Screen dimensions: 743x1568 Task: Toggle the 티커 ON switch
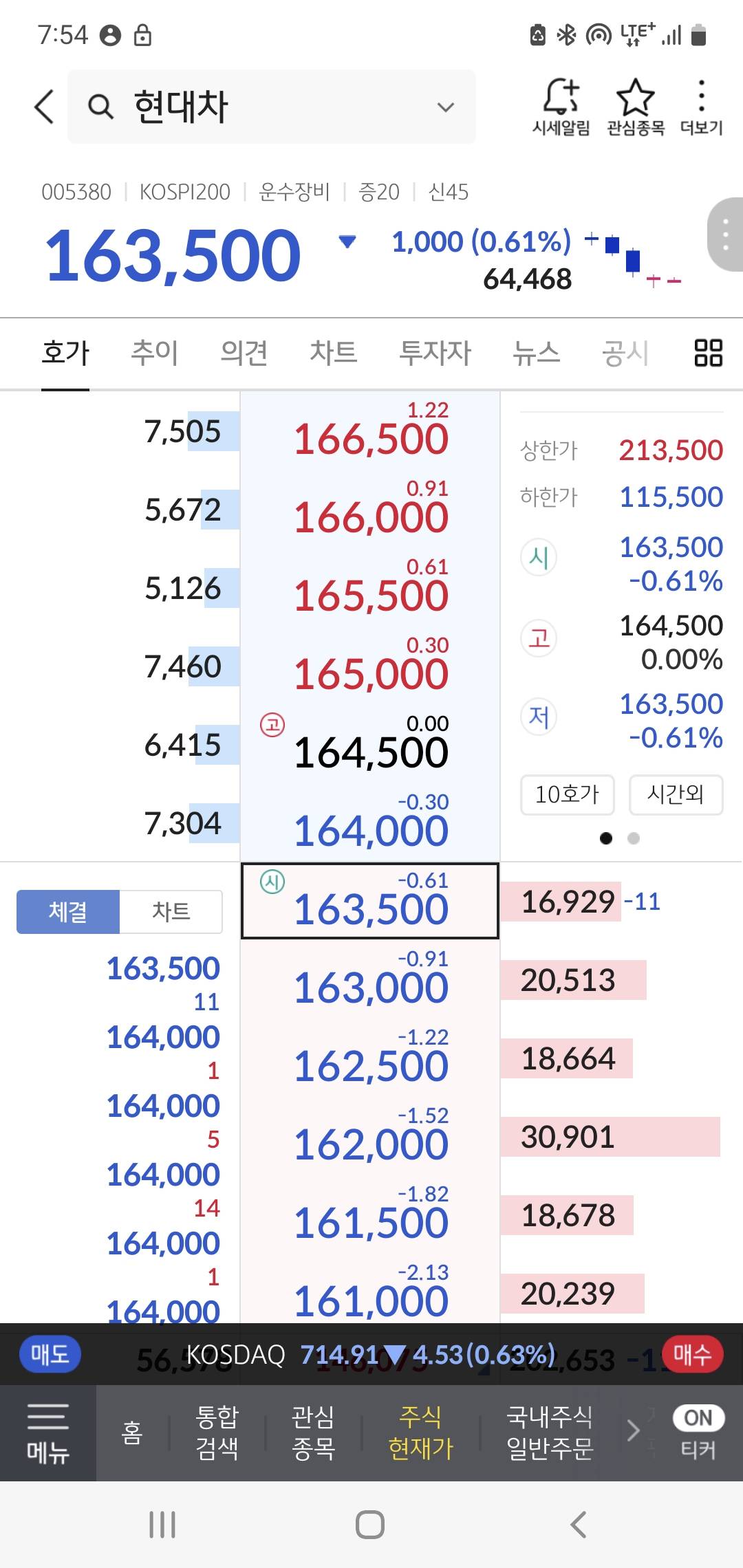click(698, 1419)
